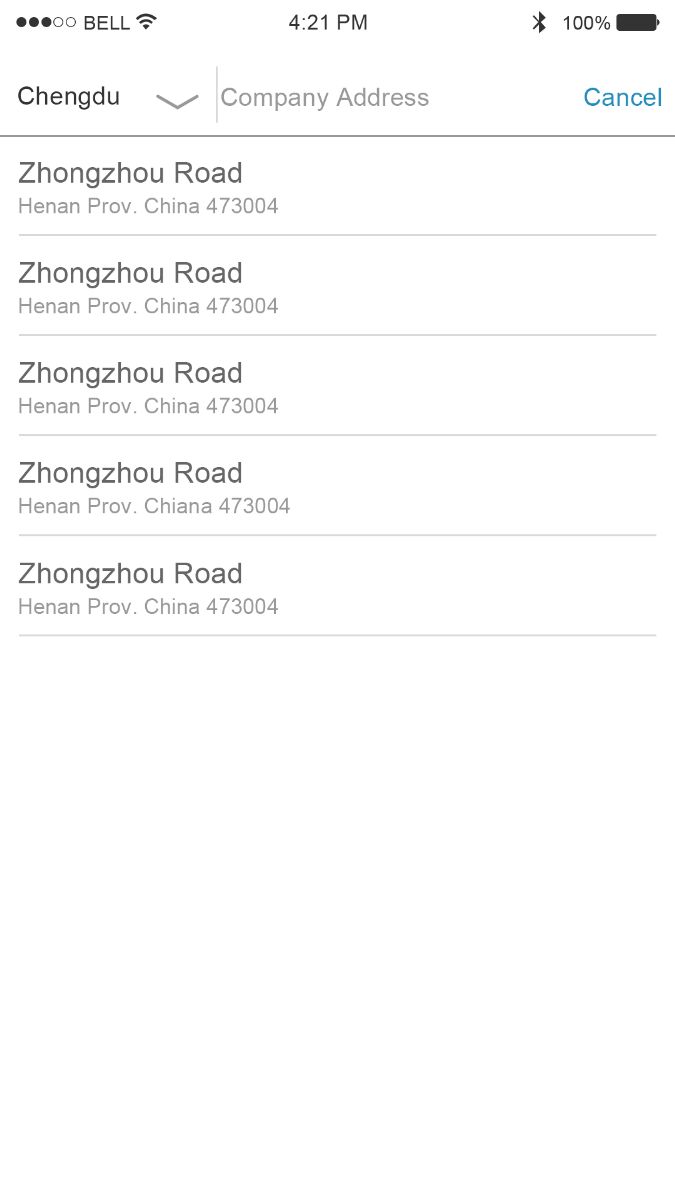Expand the Chengdu city dropdown

point(177,99)
